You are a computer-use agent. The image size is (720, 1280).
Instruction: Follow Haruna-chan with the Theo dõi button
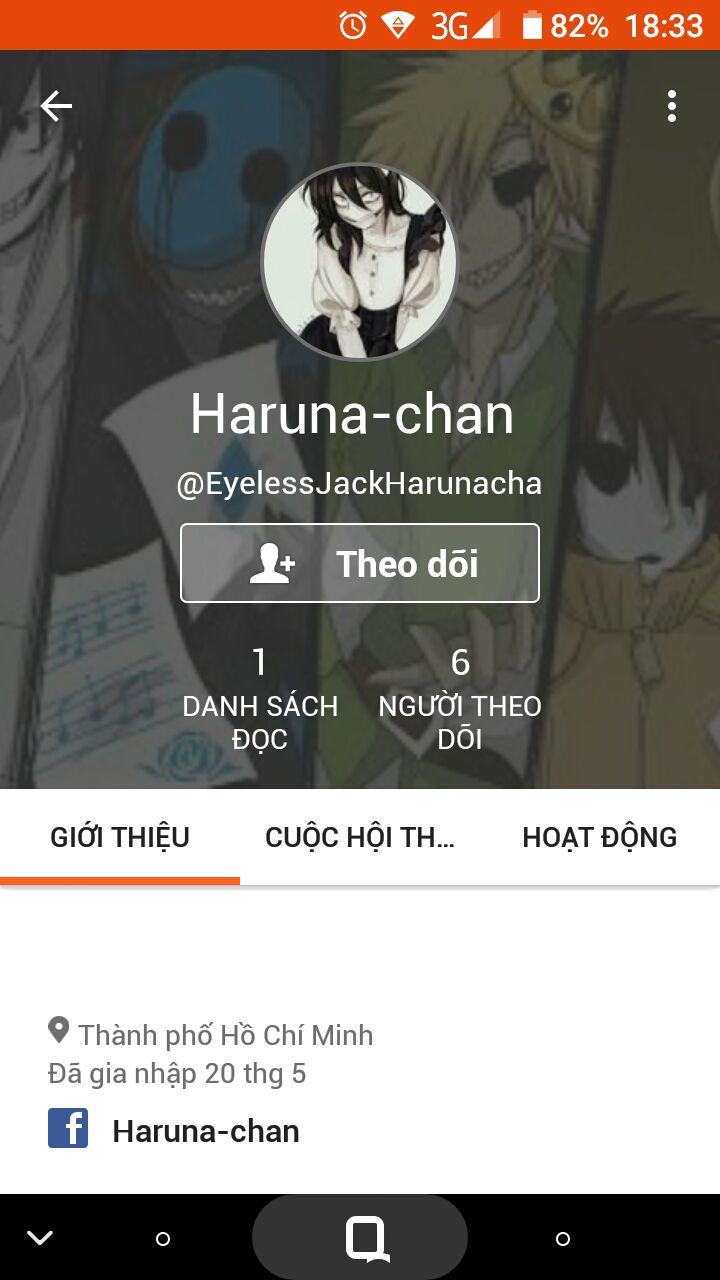point(360,563)
